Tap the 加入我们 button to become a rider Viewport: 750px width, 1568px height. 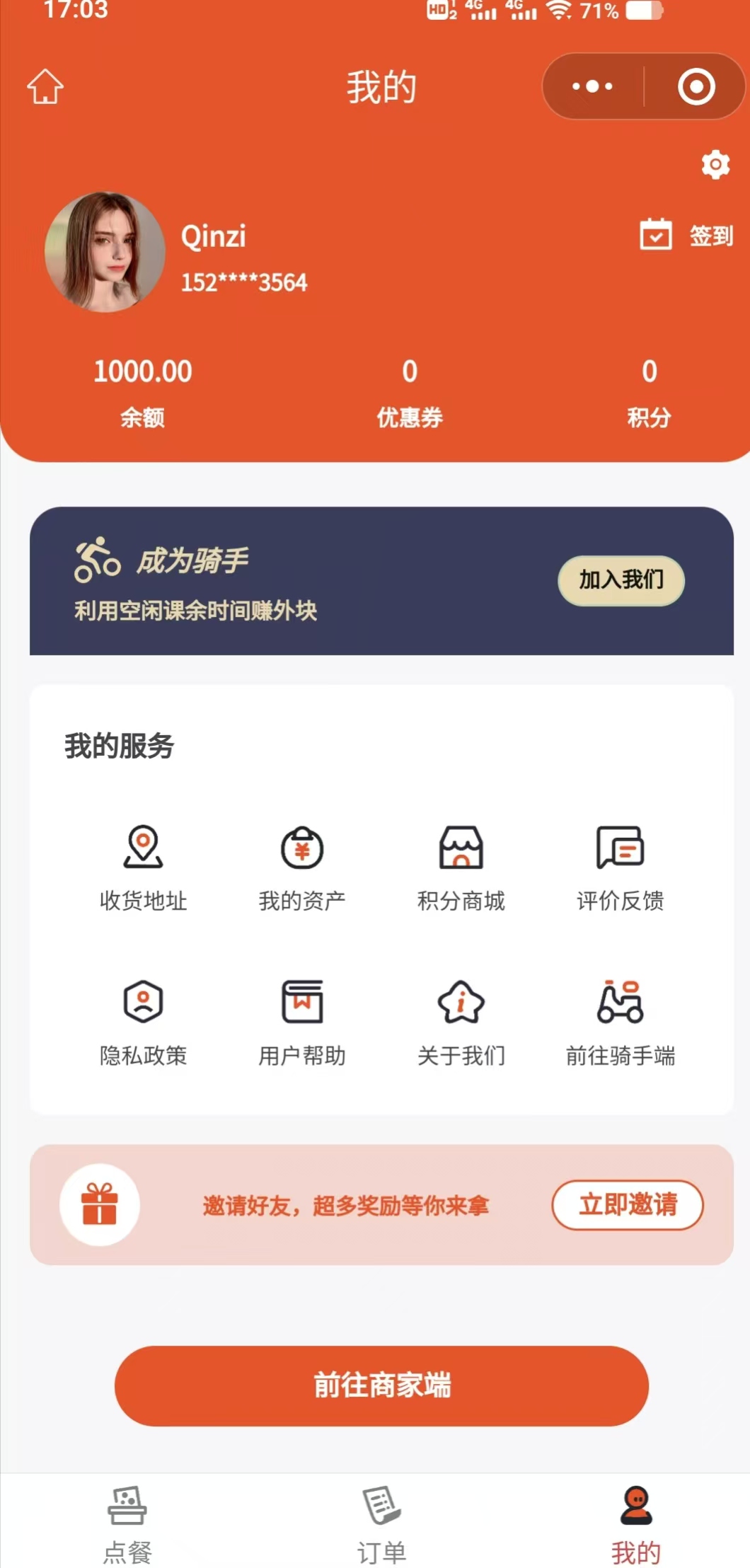(621, 580)
